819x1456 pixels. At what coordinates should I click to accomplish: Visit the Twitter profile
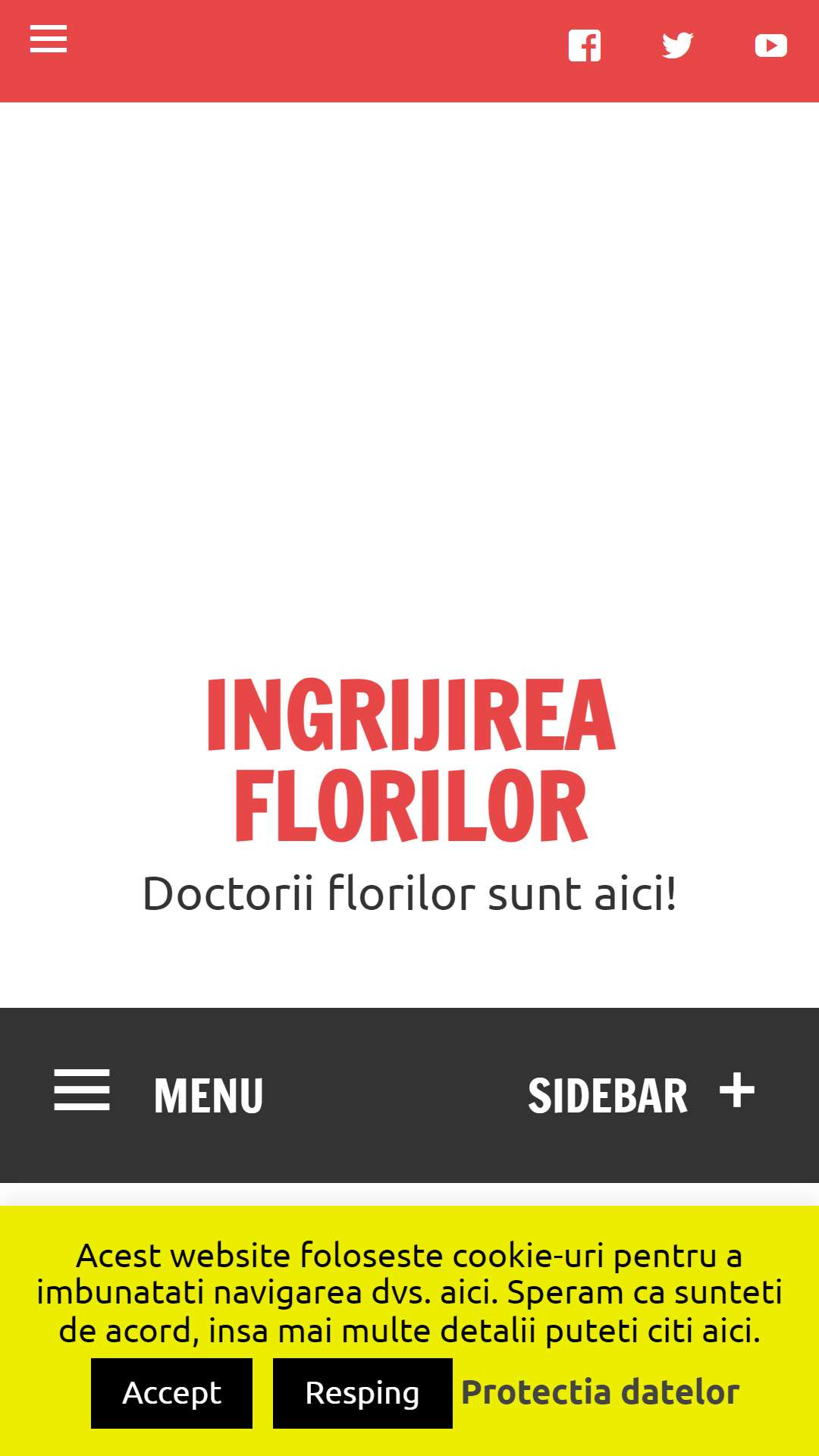pyautogui.click(x=678, y=45)
